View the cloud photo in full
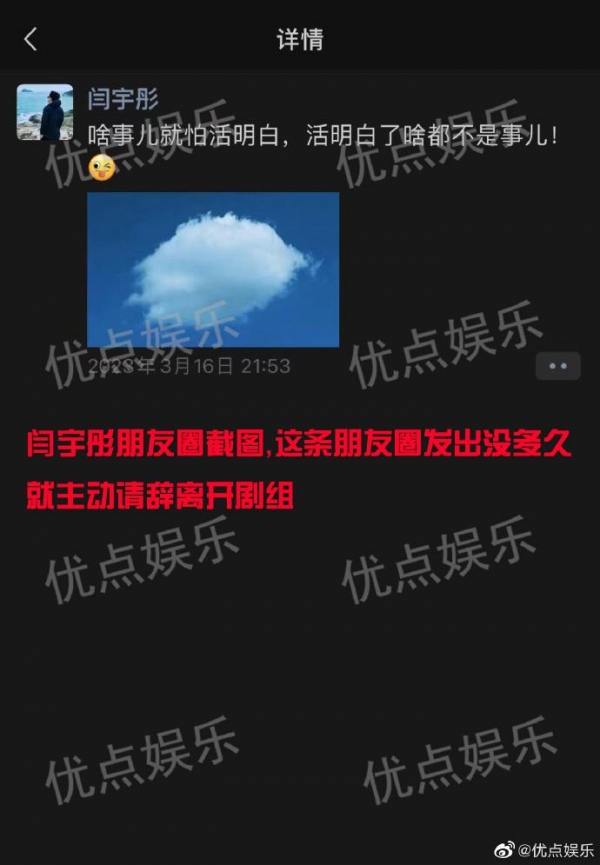Image resolution: width=600 pixels, height=865 pixels. pos(213,269)
